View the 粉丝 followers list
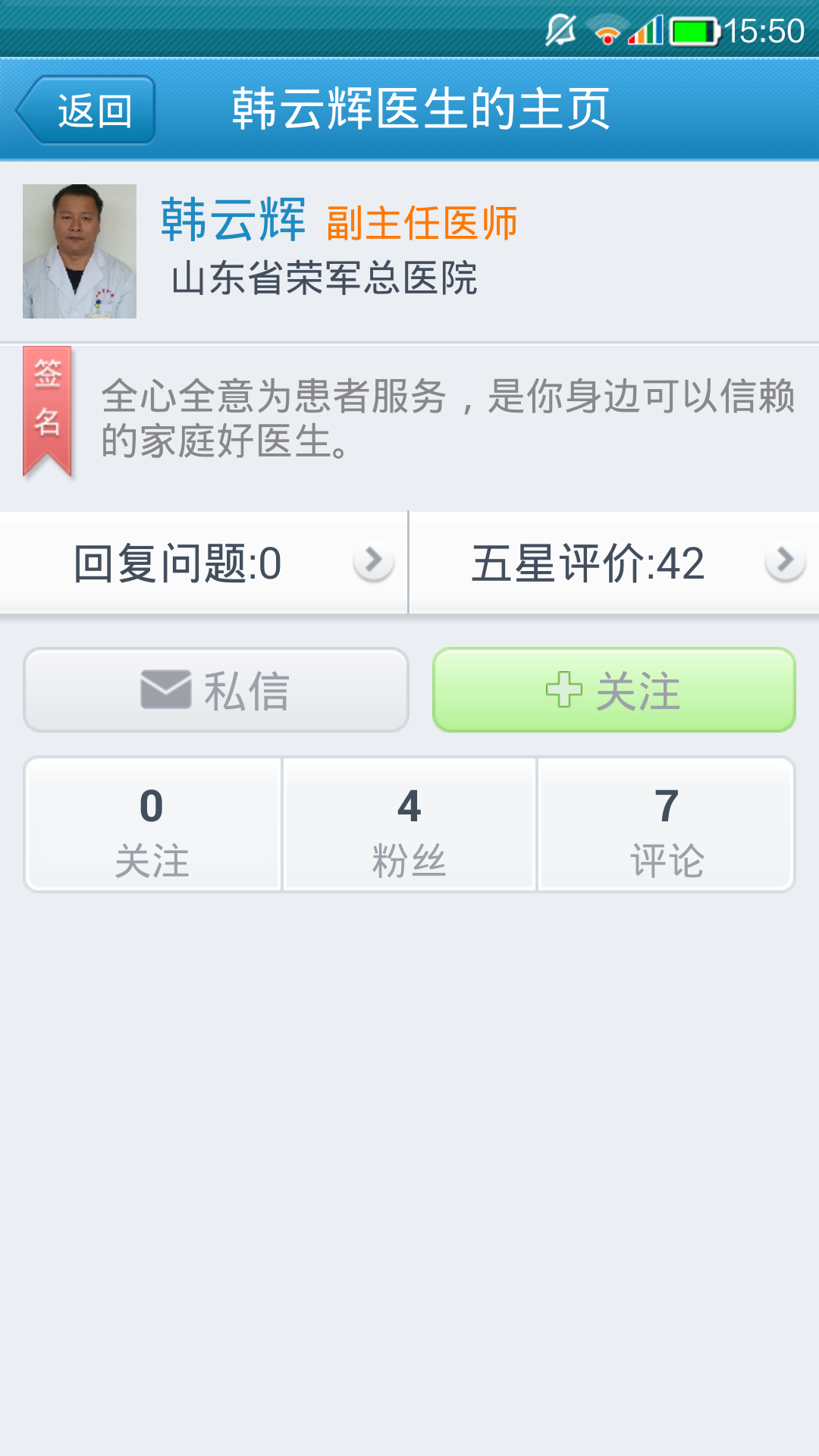The width and height of the screenshot is (819, 1456). [x=409, y=825]
